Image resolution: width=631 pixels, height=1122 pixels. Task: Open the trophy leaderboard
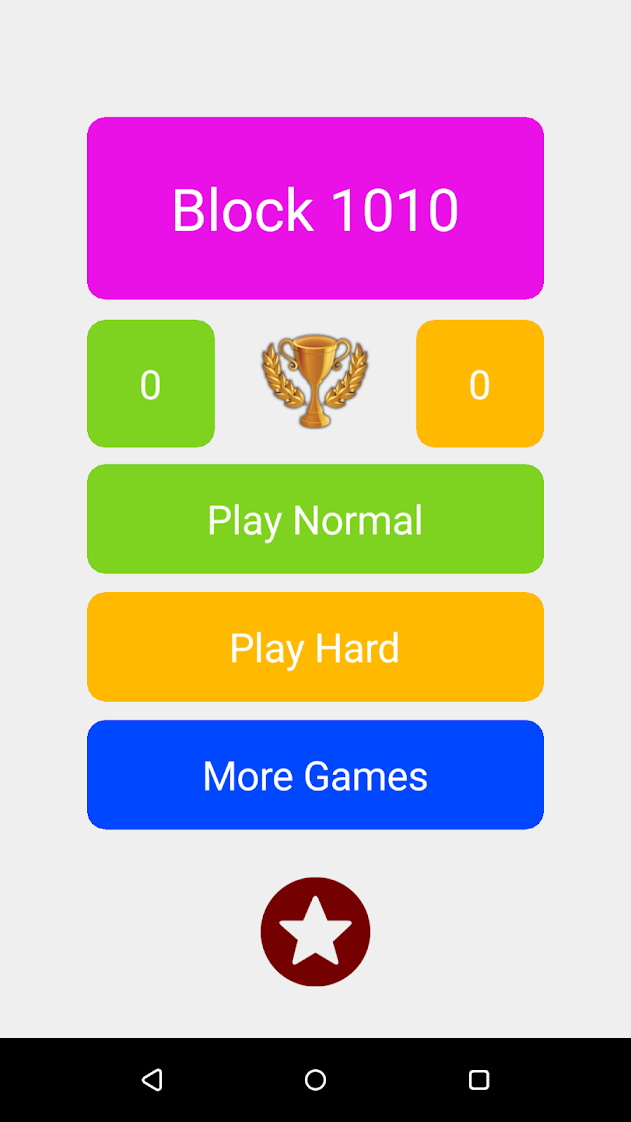coord(315,382)
